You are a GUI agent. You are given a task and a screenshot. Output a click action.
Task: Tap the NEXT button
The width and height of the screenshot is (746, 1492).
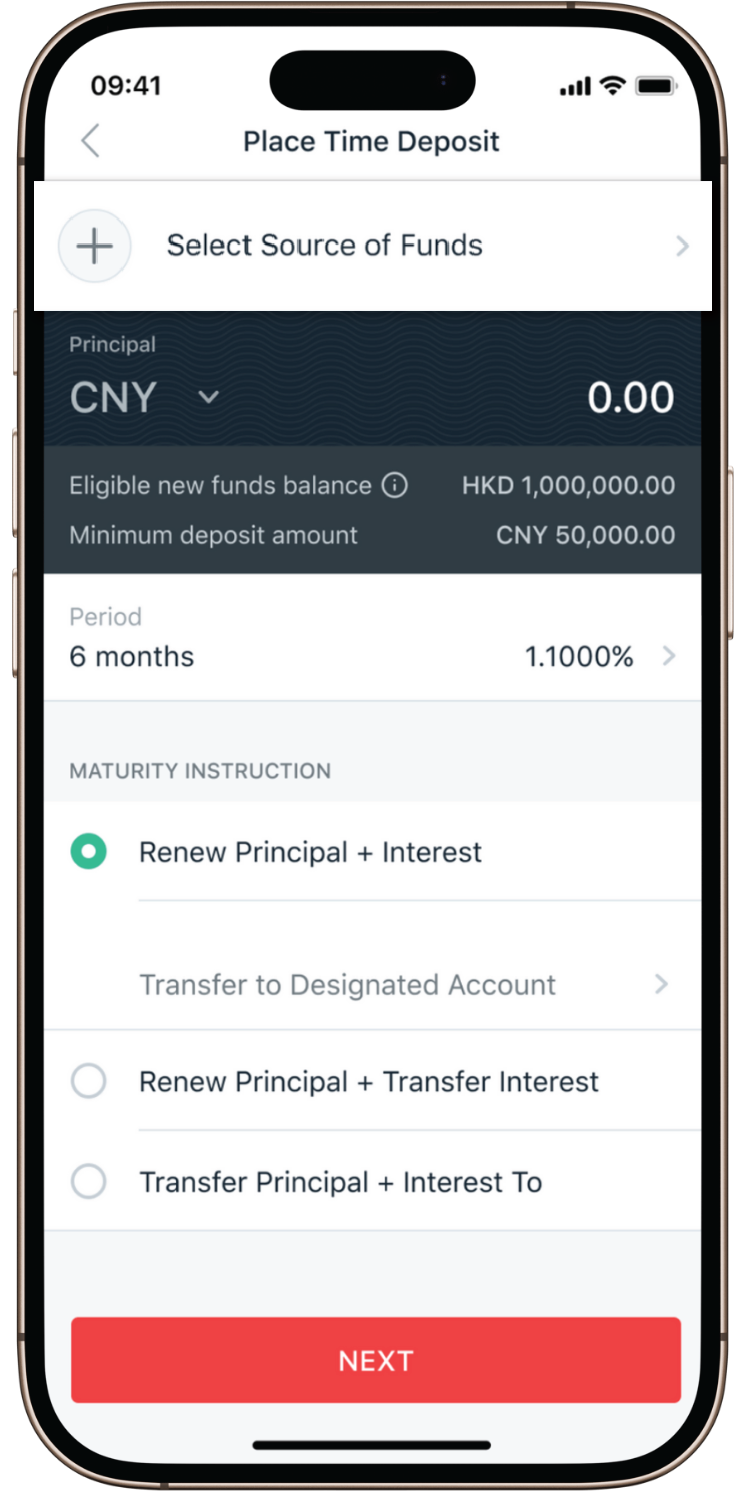pyautogui.click(x=376, y=1360)
